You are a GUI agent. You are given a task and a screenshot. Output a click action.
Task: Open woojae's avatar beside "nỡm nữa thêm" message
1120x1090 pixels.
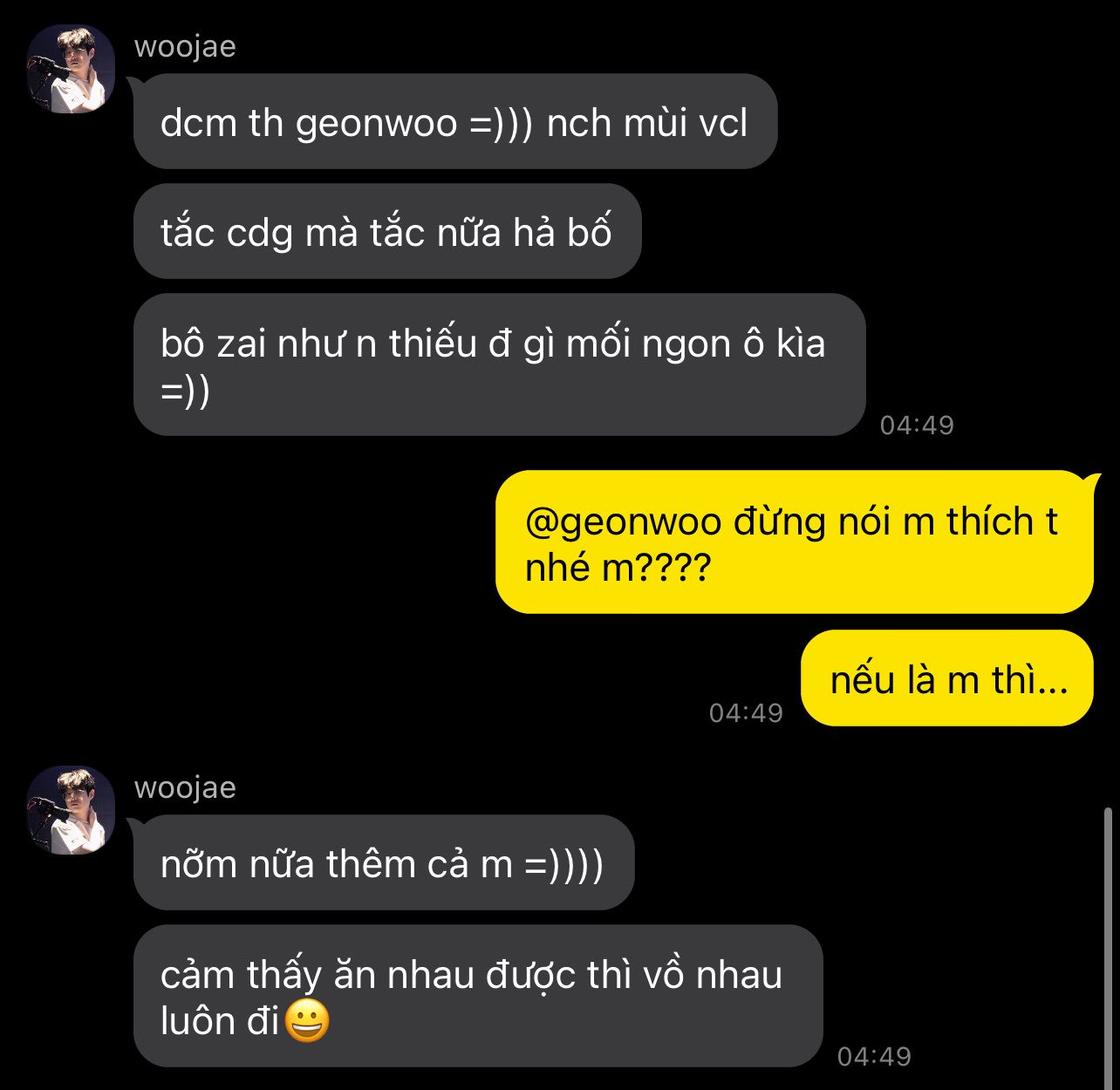71,810
